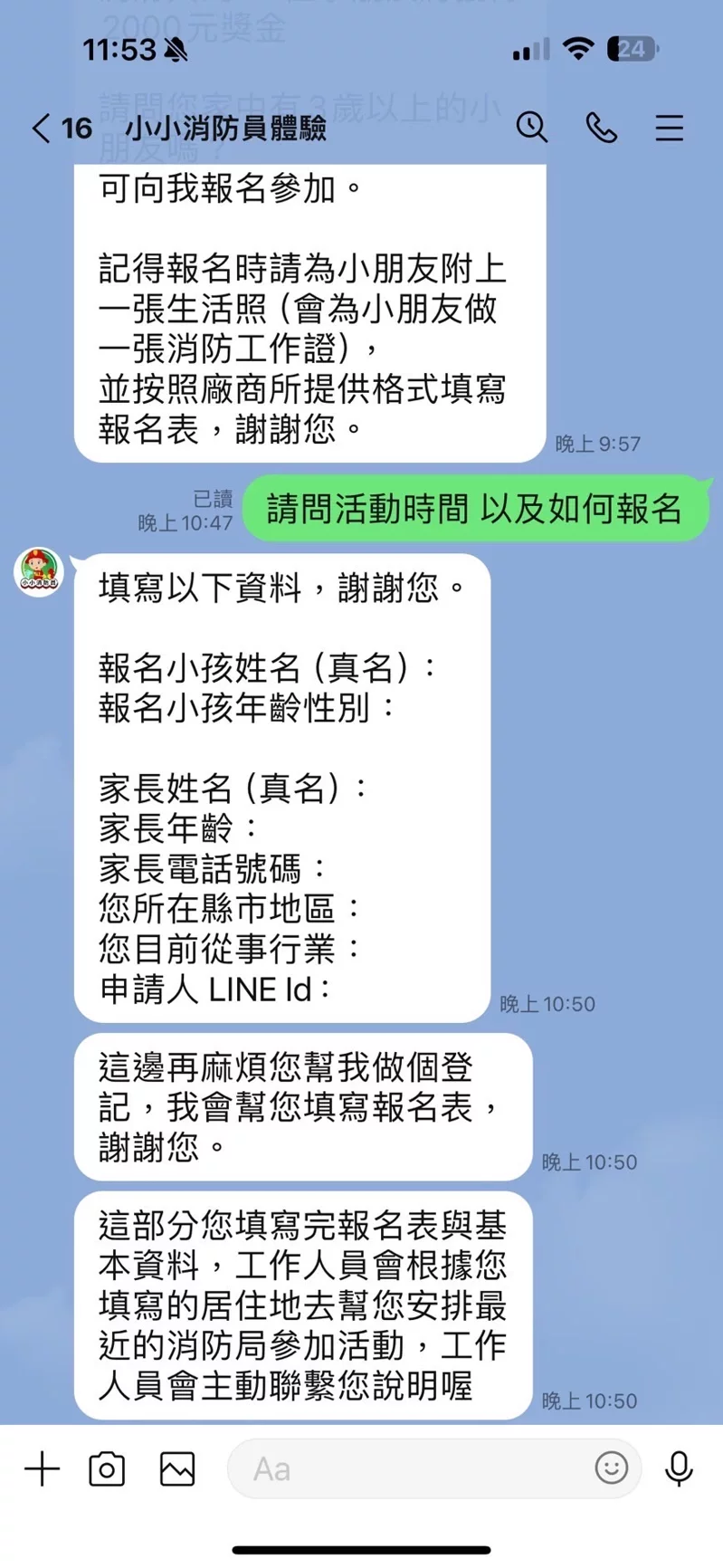Start a voice call with 小小消防員體驗
Image resolution: width=723 pixels, height=1568 pixels.
(602, 128)
